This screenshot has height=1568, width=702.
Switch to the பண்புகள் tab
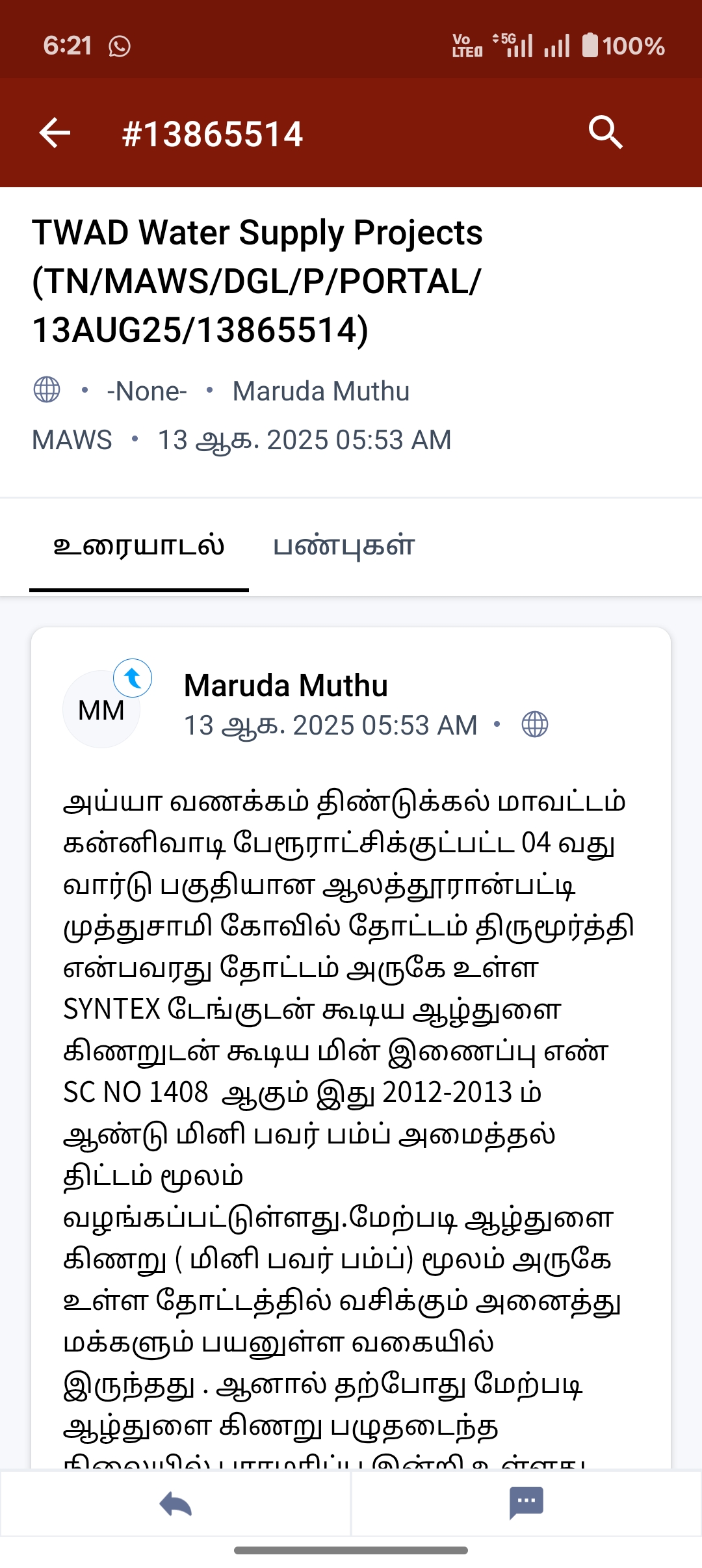[x=343, y=546]
